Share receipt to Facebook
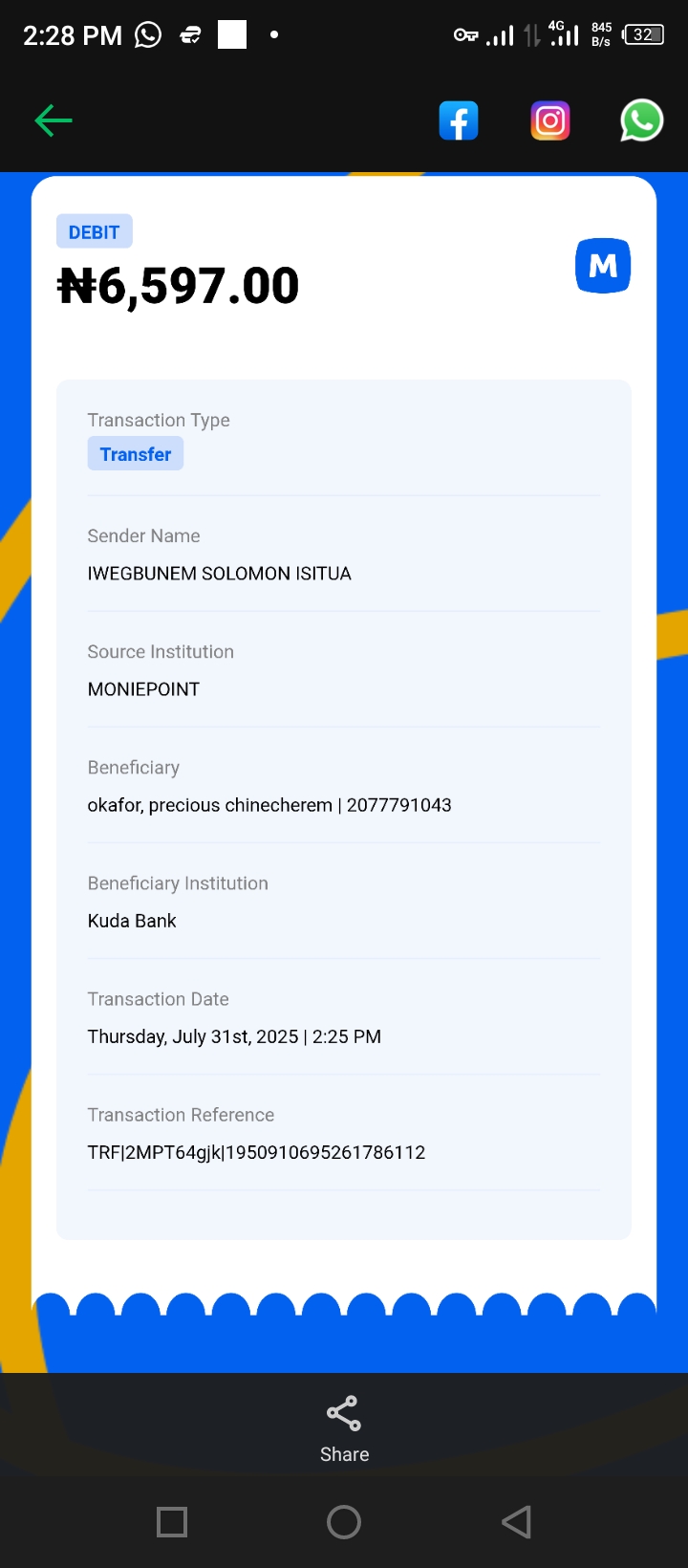This screenshot has width=688, height=1568. pos(459,121)
